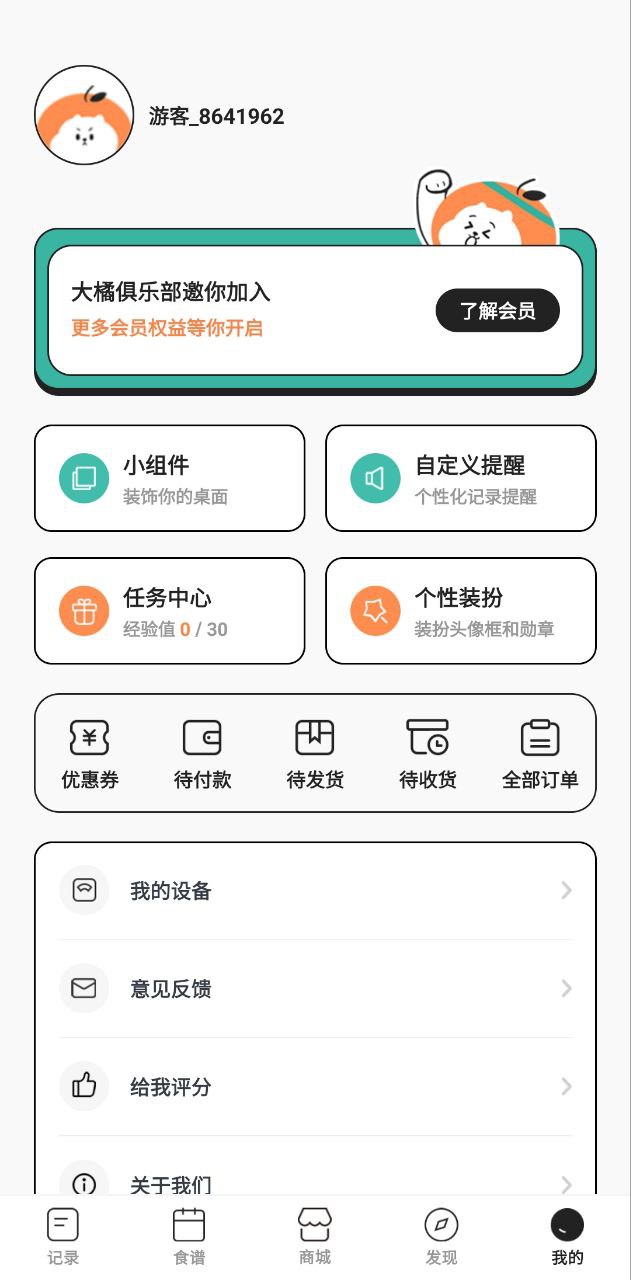
Task: View 待发货 orders
Action: 315,753
